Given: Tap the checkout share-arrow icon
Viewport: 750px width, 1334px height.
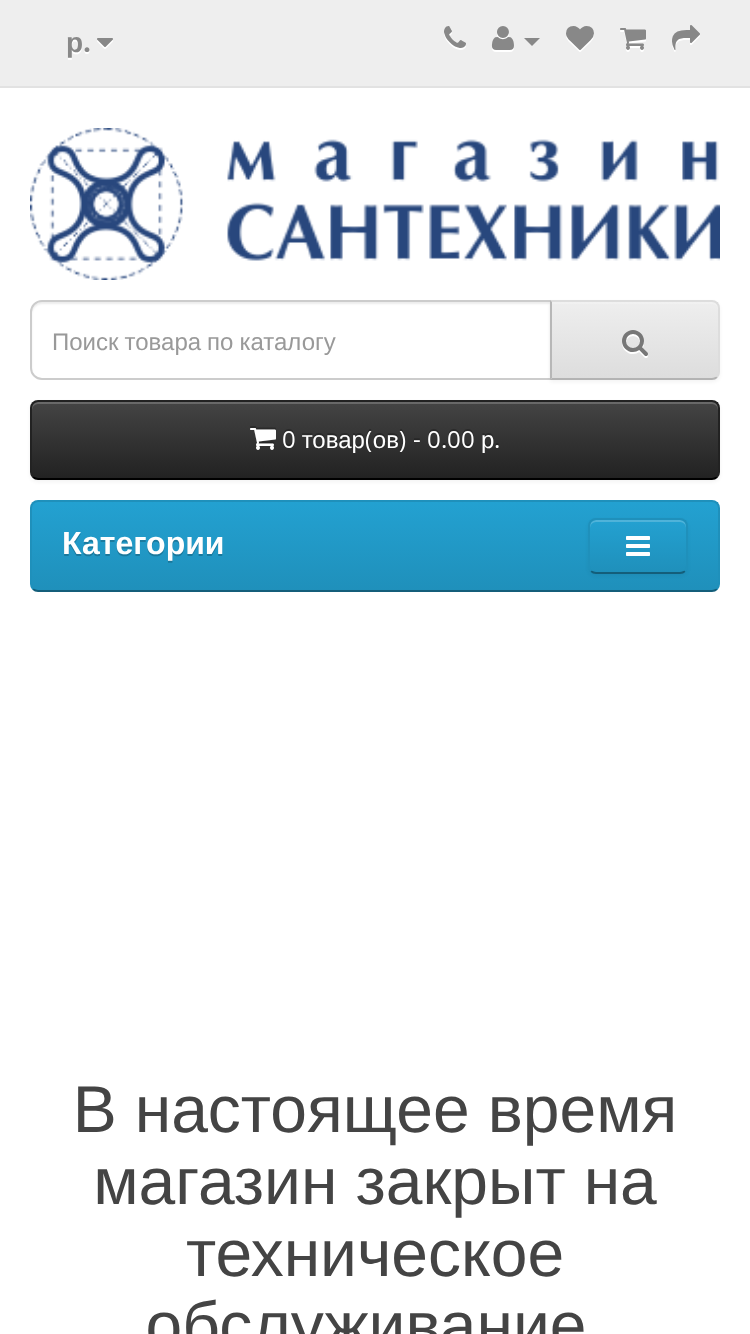Looking at the screenshot, I should coord(686,39).
